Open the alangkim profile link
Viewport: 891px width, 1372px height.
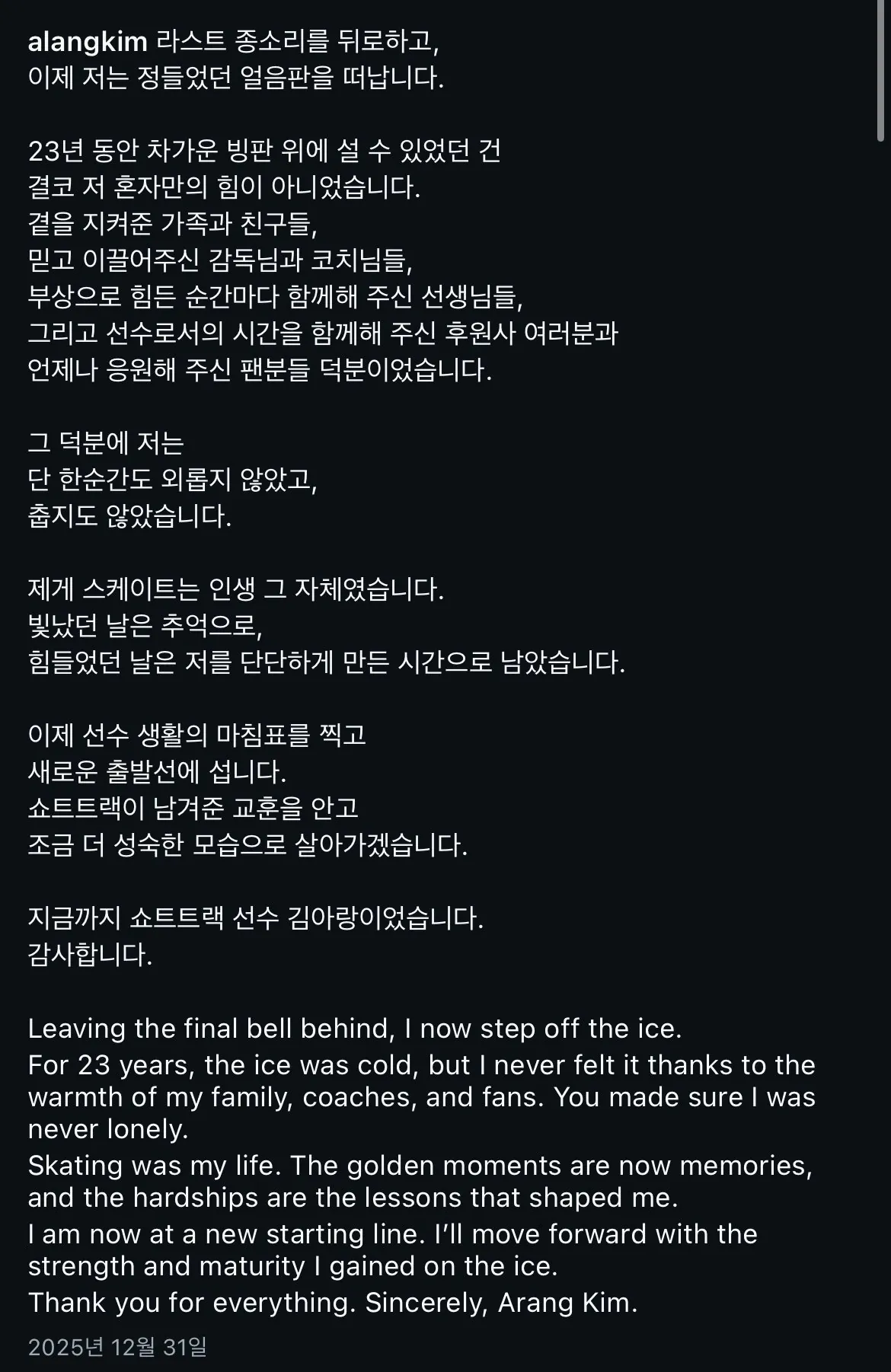87,42
